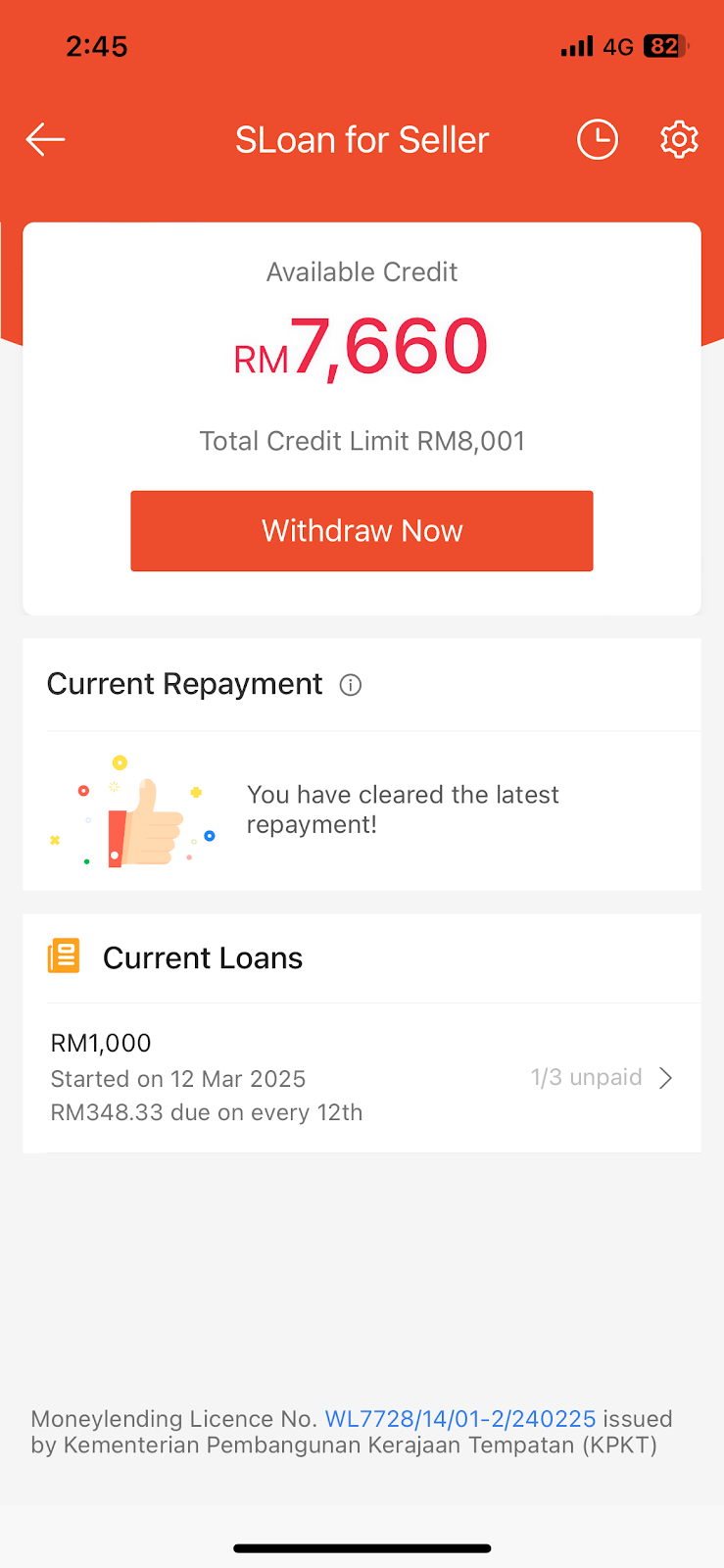The width and height of the screenshot is (724, 1568).
Task: Expand the RM1,000 loan details chevron
Action: pyautogui.click(x=666, y=1077)
